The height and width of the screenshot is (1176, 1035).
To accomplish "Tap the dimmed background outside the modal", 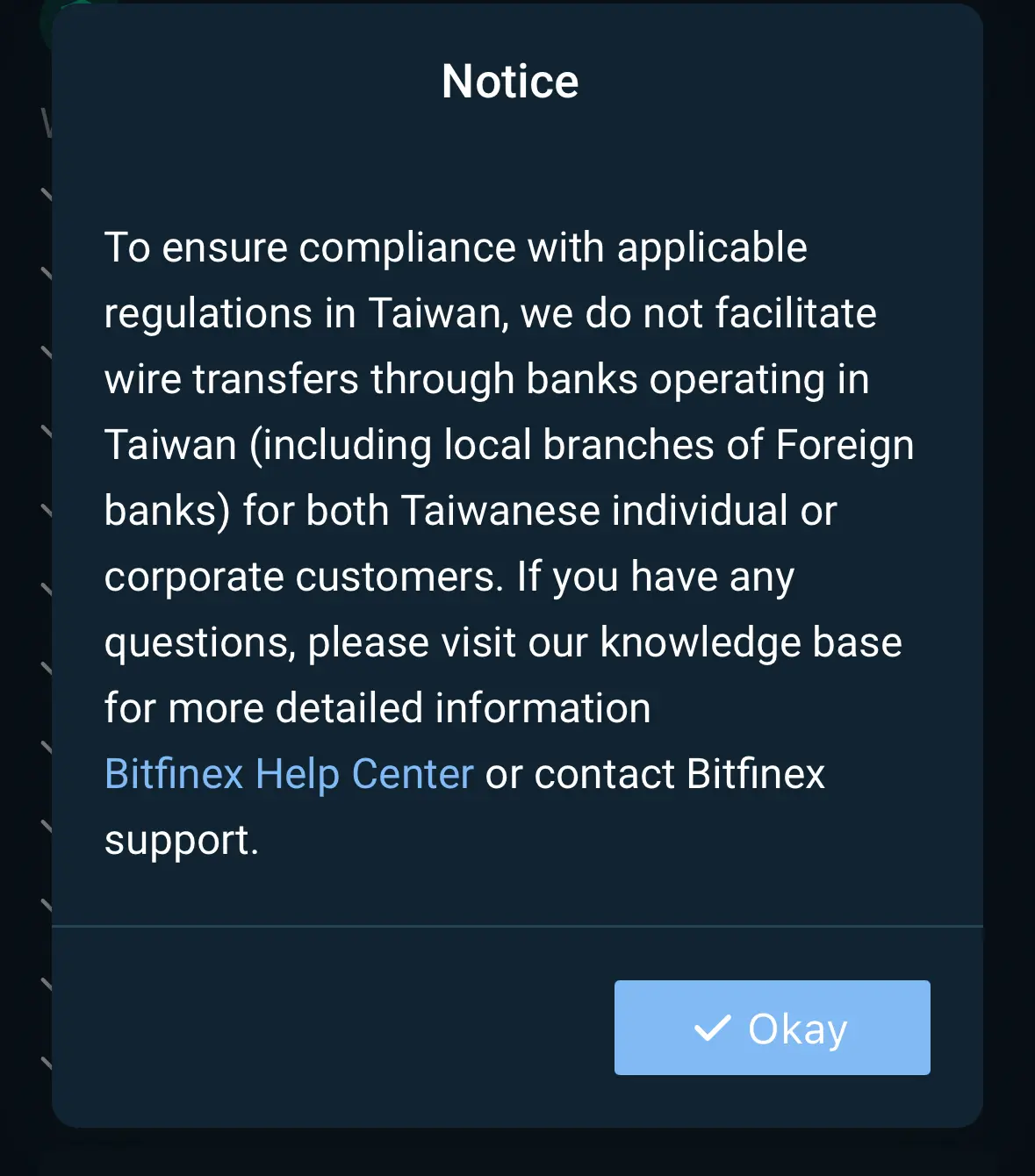I will tap(22, 588).
